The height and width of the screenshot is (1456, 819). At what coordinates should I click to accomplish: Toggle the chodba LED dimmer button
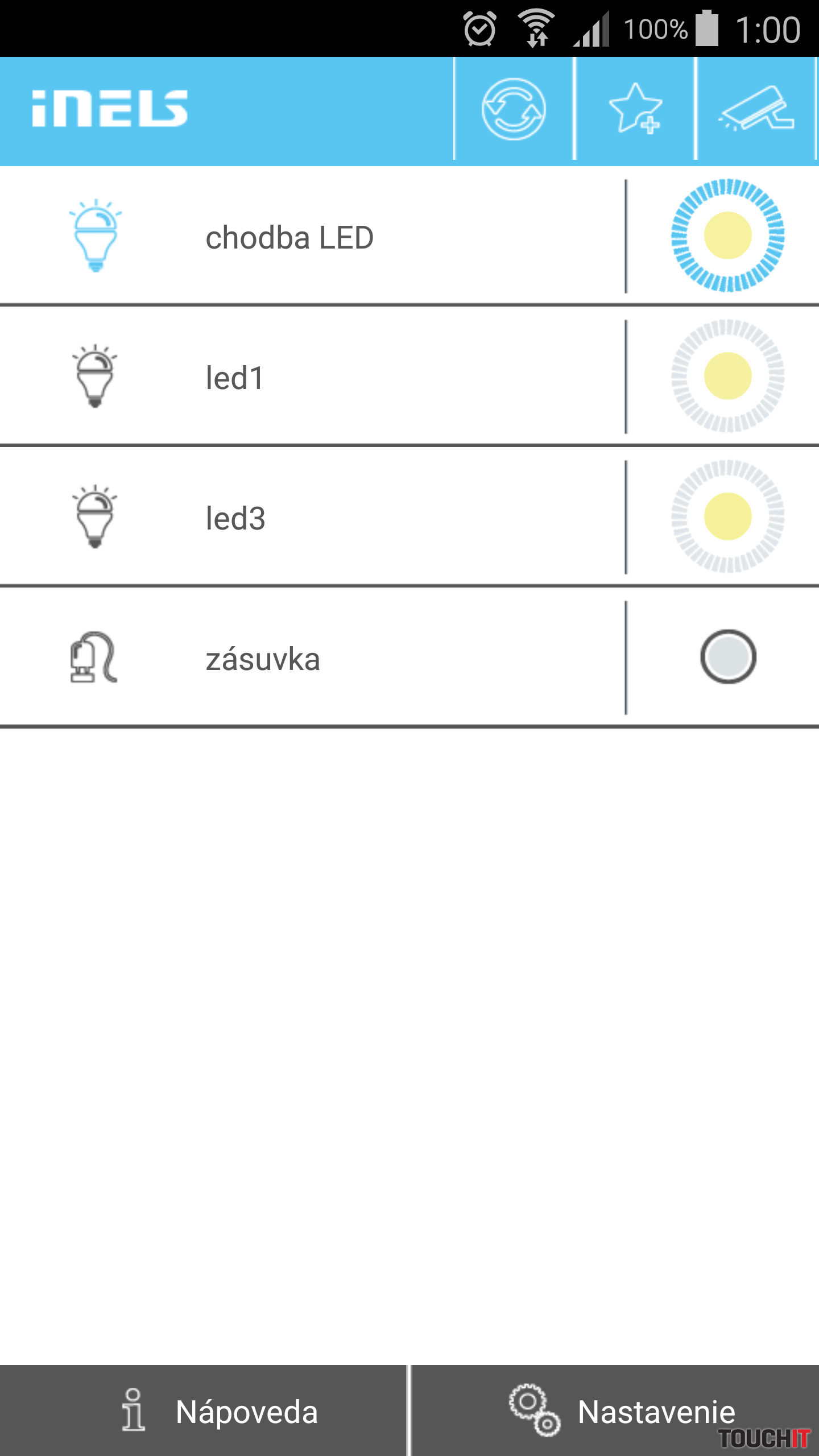tap(727, 235)
